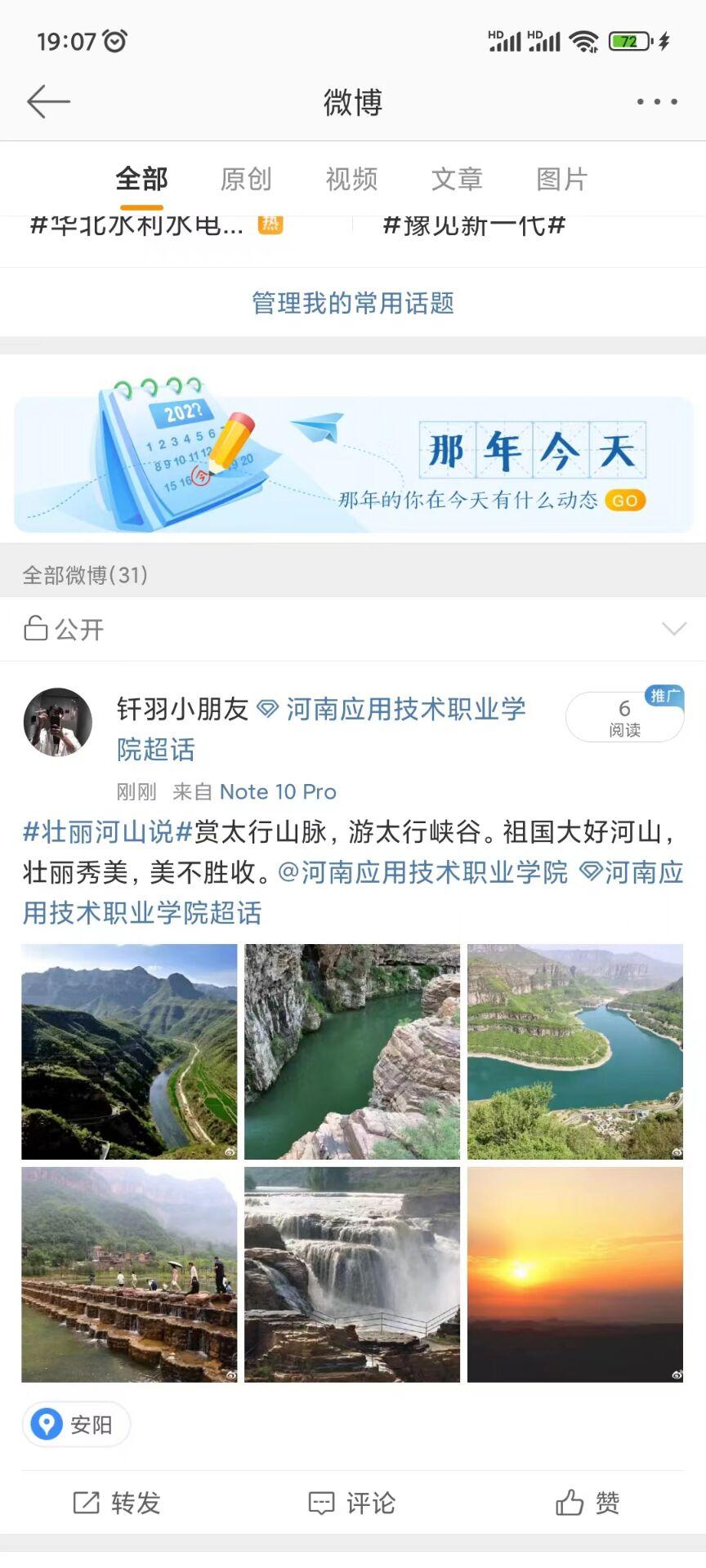
Task: View the sunset photo
Action: [575, 1275]
